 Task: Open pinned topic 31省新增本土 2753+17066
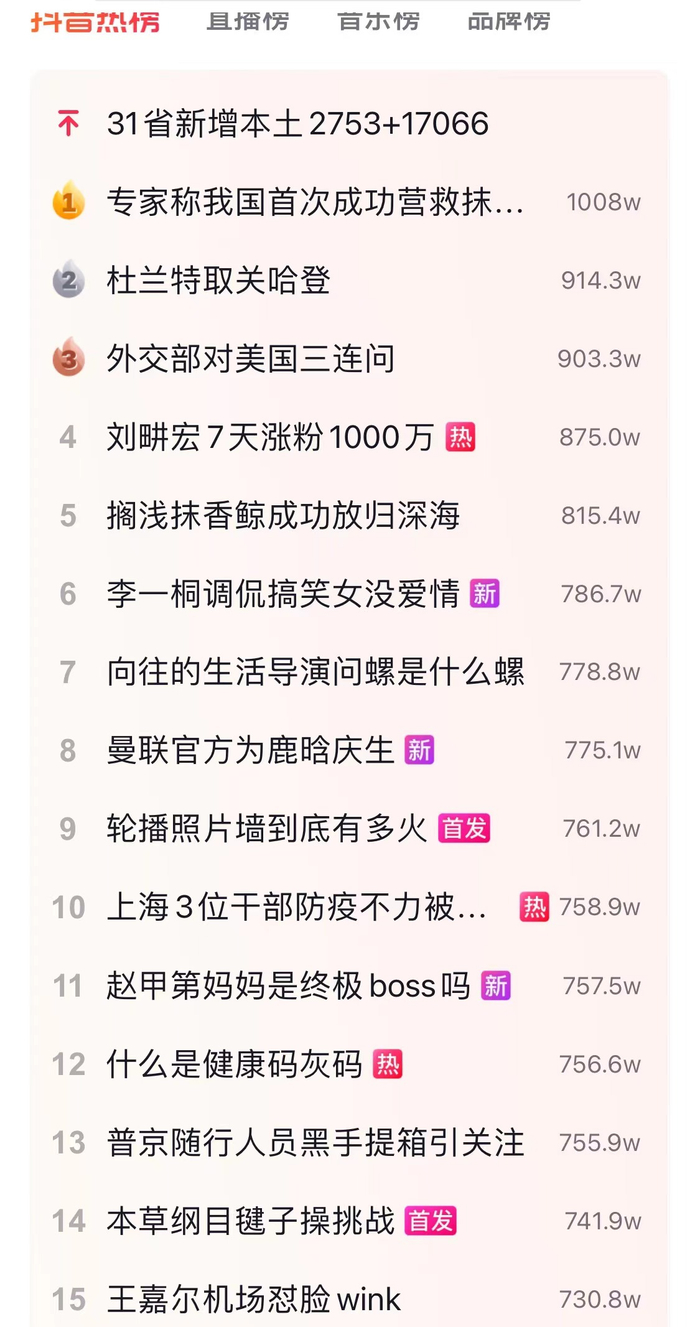297,124
